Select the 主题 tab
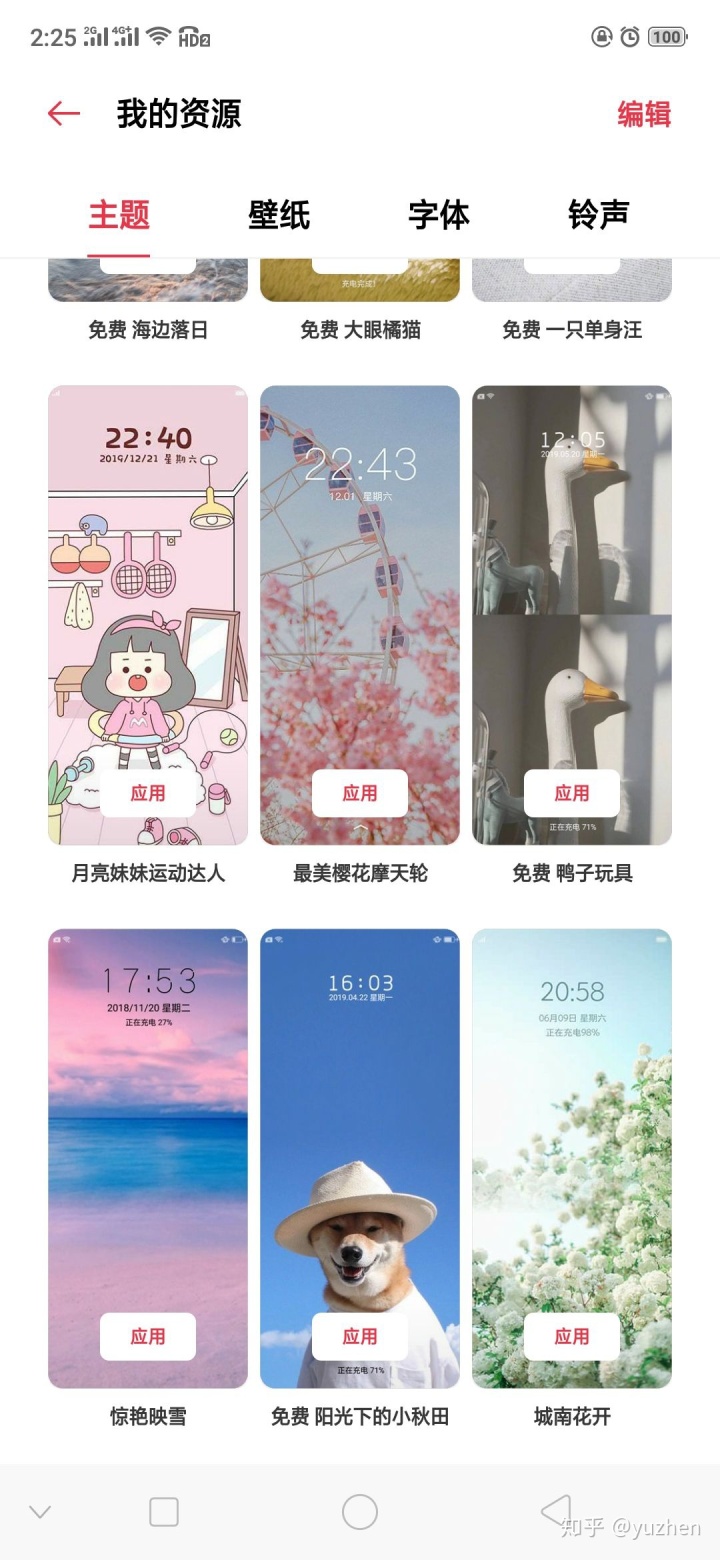The width and height of the screenshot is (720, 1560). pyautogui.click(x=119, y=215)
